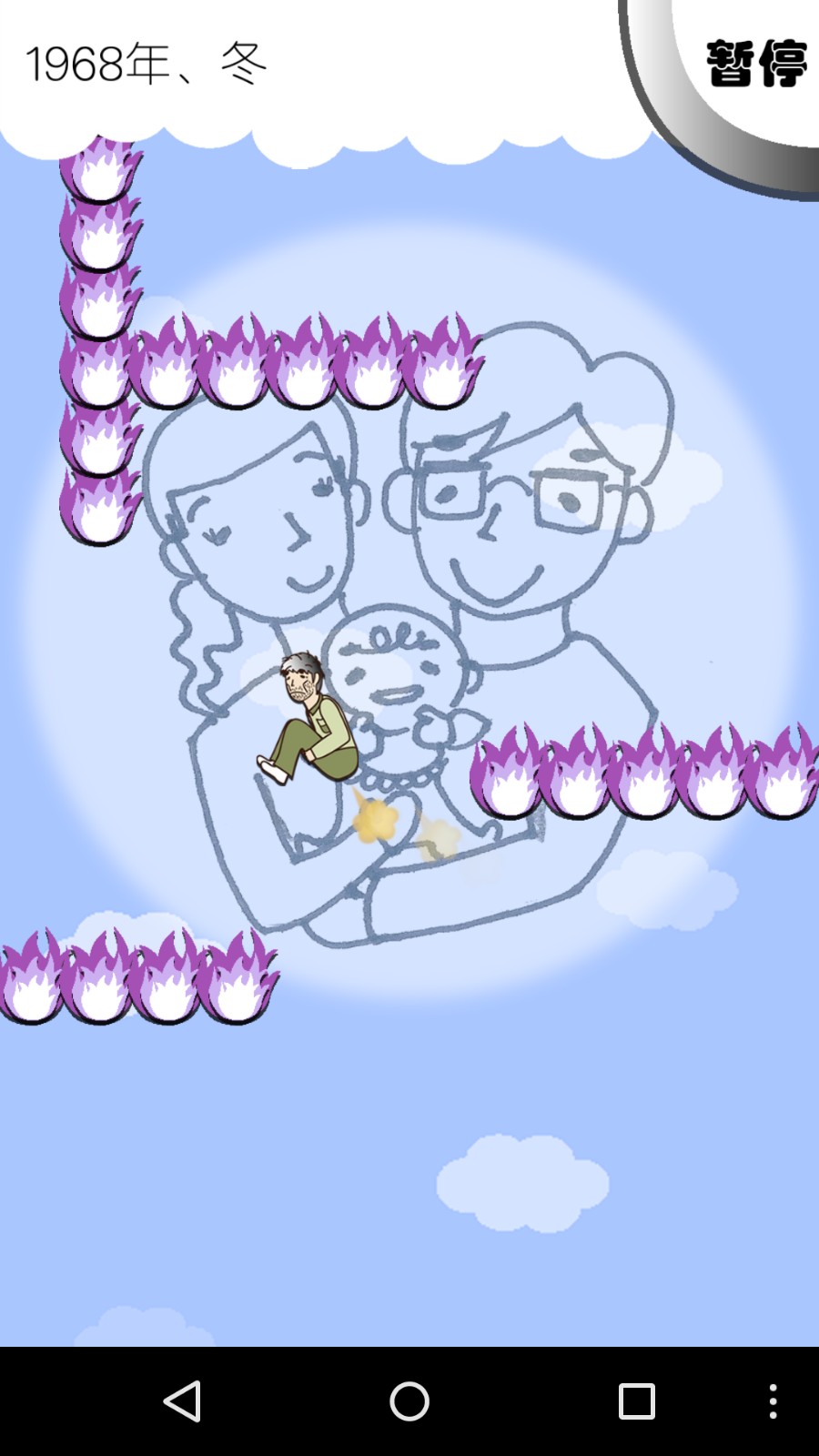Open recent apps view
819x1456 pixels.
point(637,1401)
